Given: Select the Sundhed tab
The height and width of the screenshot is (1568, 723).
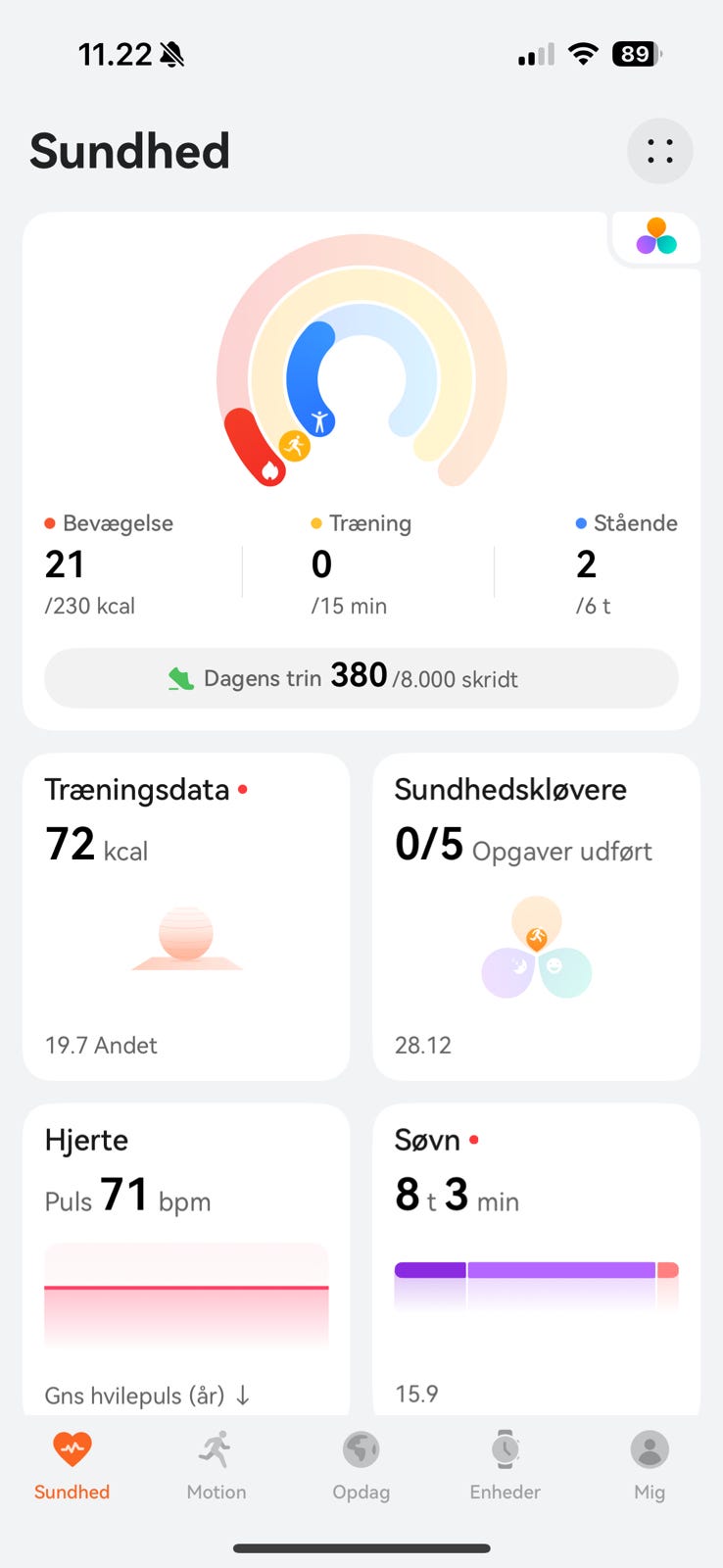Looking at the screenshot, I should pos(72,1465).
